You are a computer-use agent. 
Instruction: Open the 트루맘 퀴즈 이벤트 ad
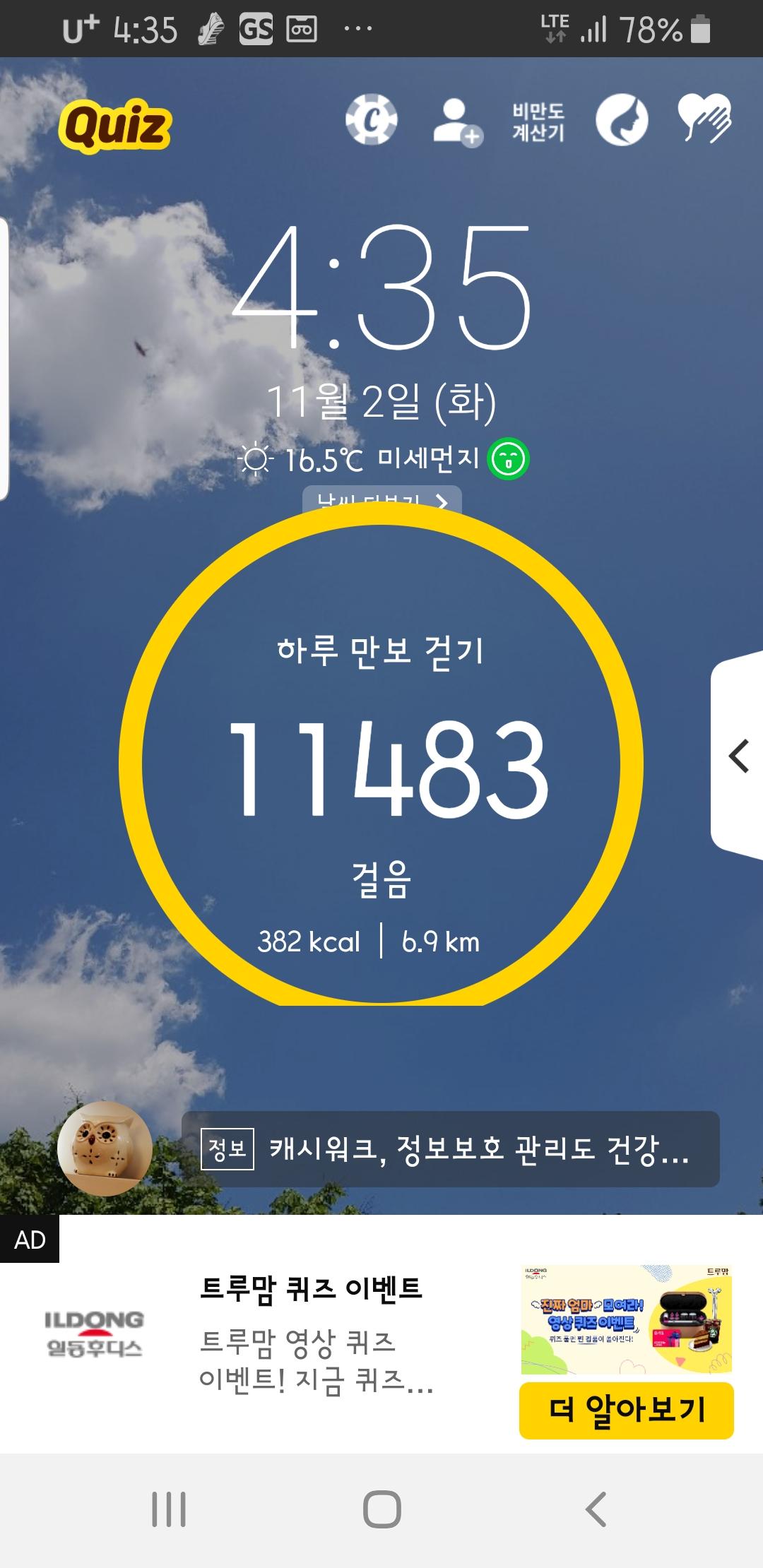[x=311, y=1288]
